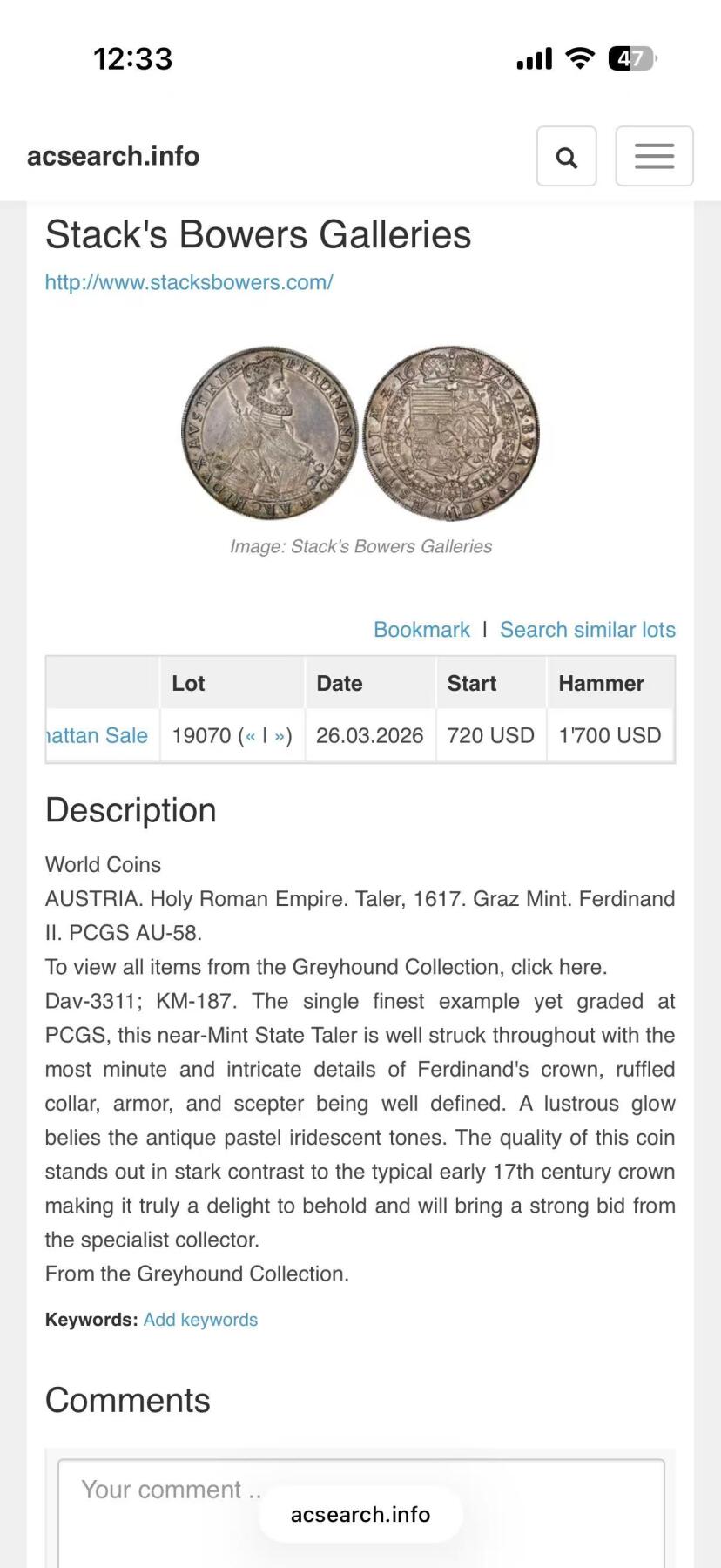
Task: Go to next lot arrow
Action: coord(280,736)
